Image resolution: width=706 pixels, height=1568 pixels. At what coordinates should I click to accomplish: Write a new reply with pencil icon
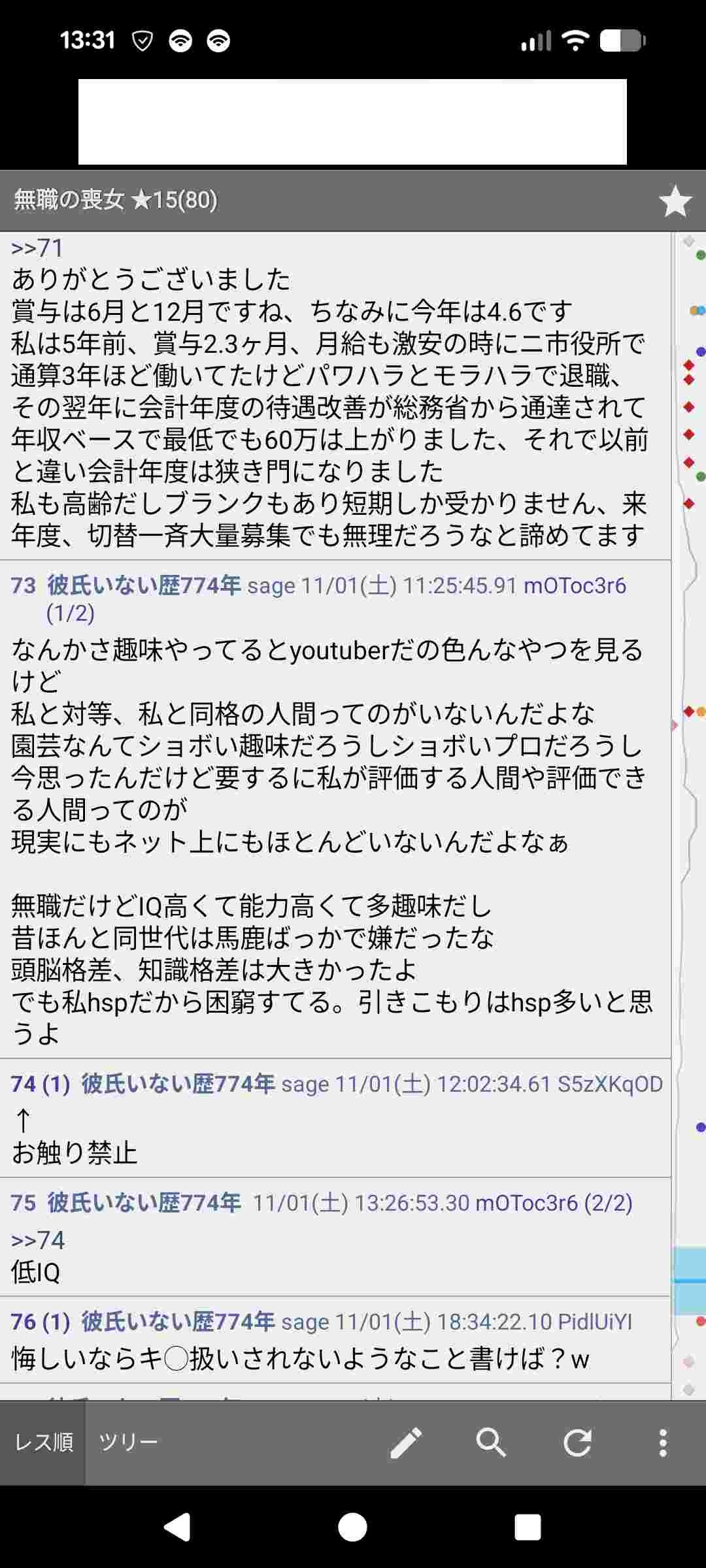click(x=406, y=1442)
